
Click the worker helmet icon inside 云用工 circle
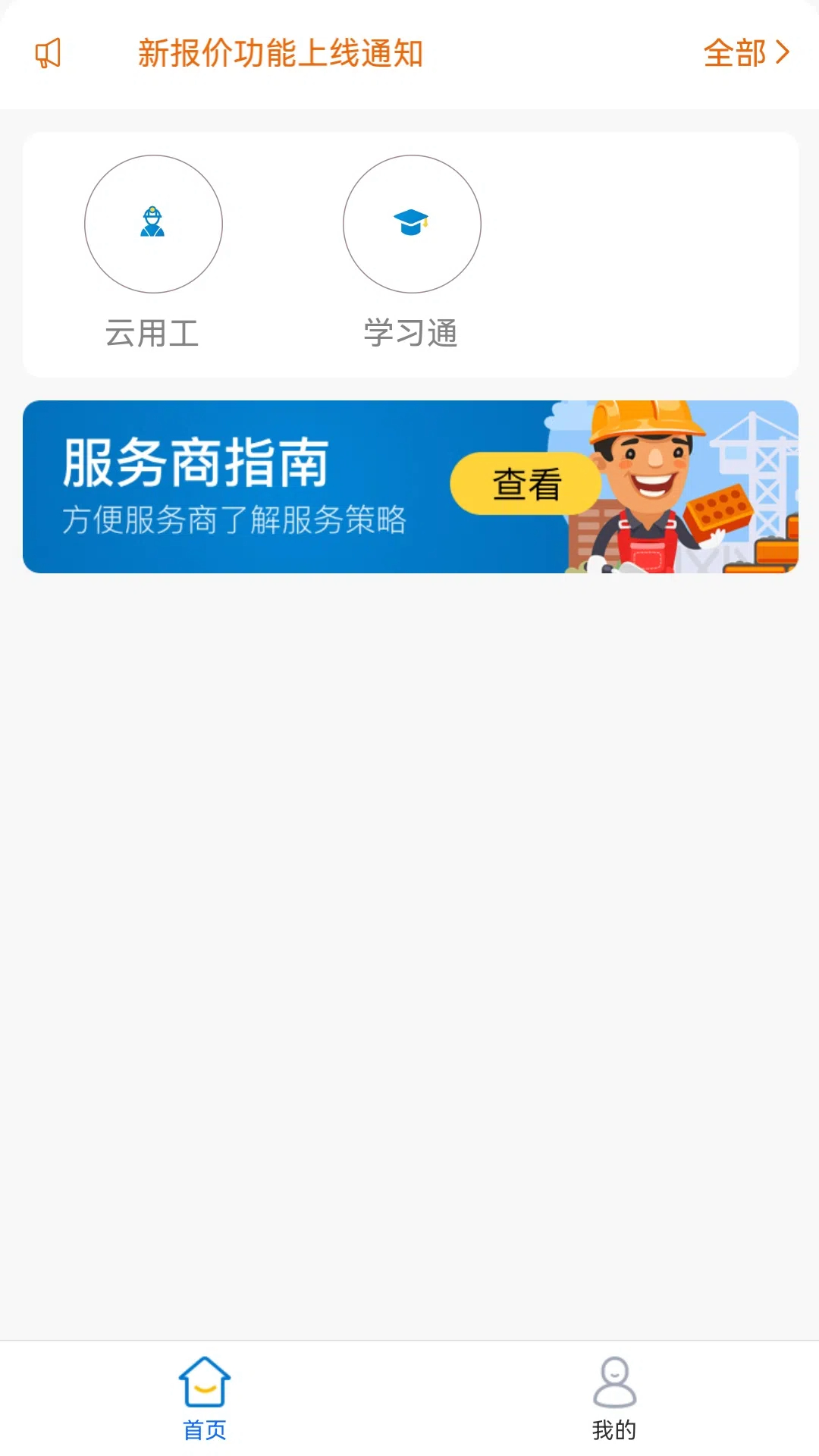(x=152, y=224)
